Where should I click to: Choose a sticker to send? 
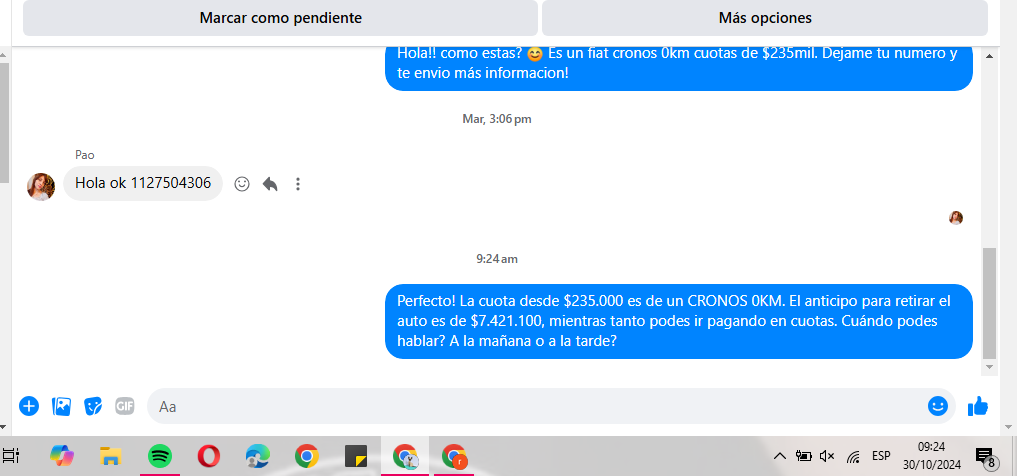point(93,406)
